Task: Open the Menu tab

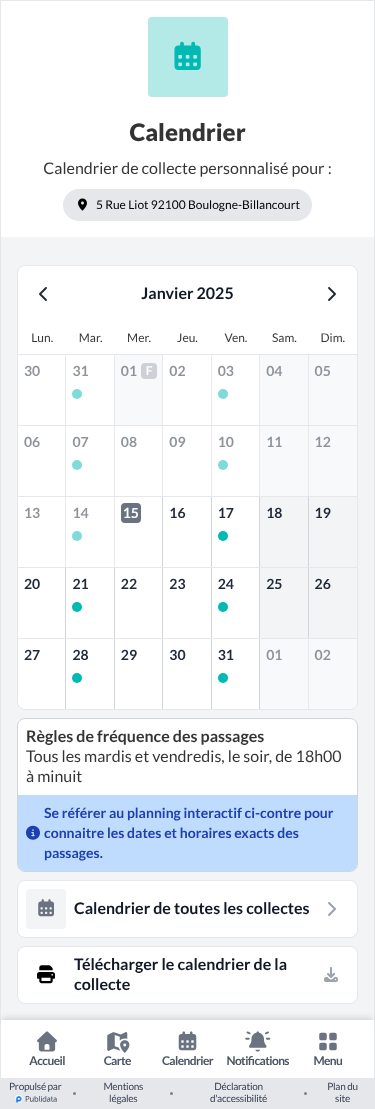Action: [x=328, y=1049]
